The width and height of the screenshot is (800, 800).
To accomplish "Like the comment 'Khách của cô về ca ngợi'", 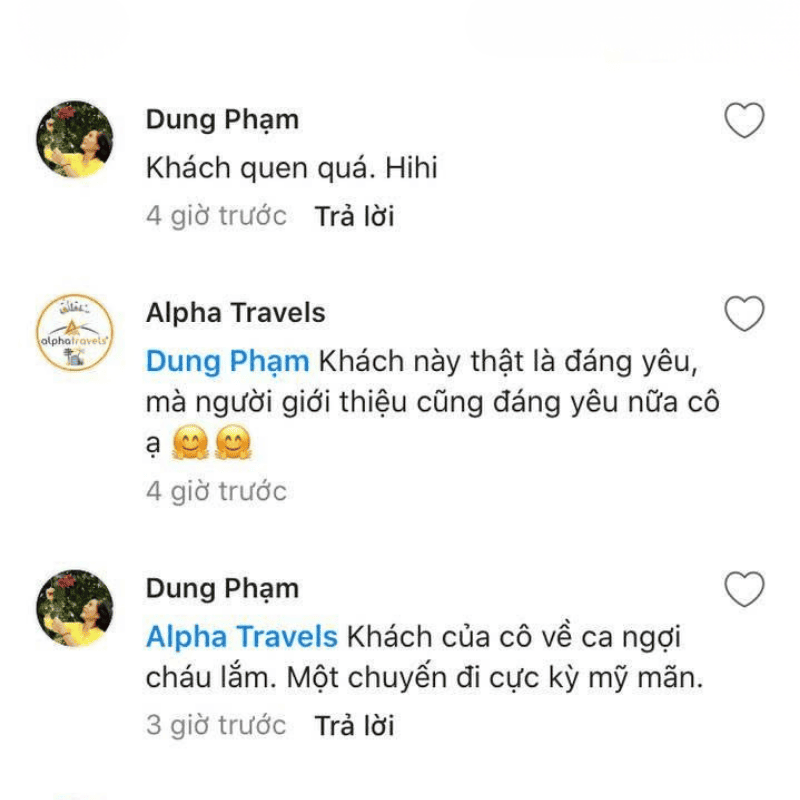I will pos(744,590).
